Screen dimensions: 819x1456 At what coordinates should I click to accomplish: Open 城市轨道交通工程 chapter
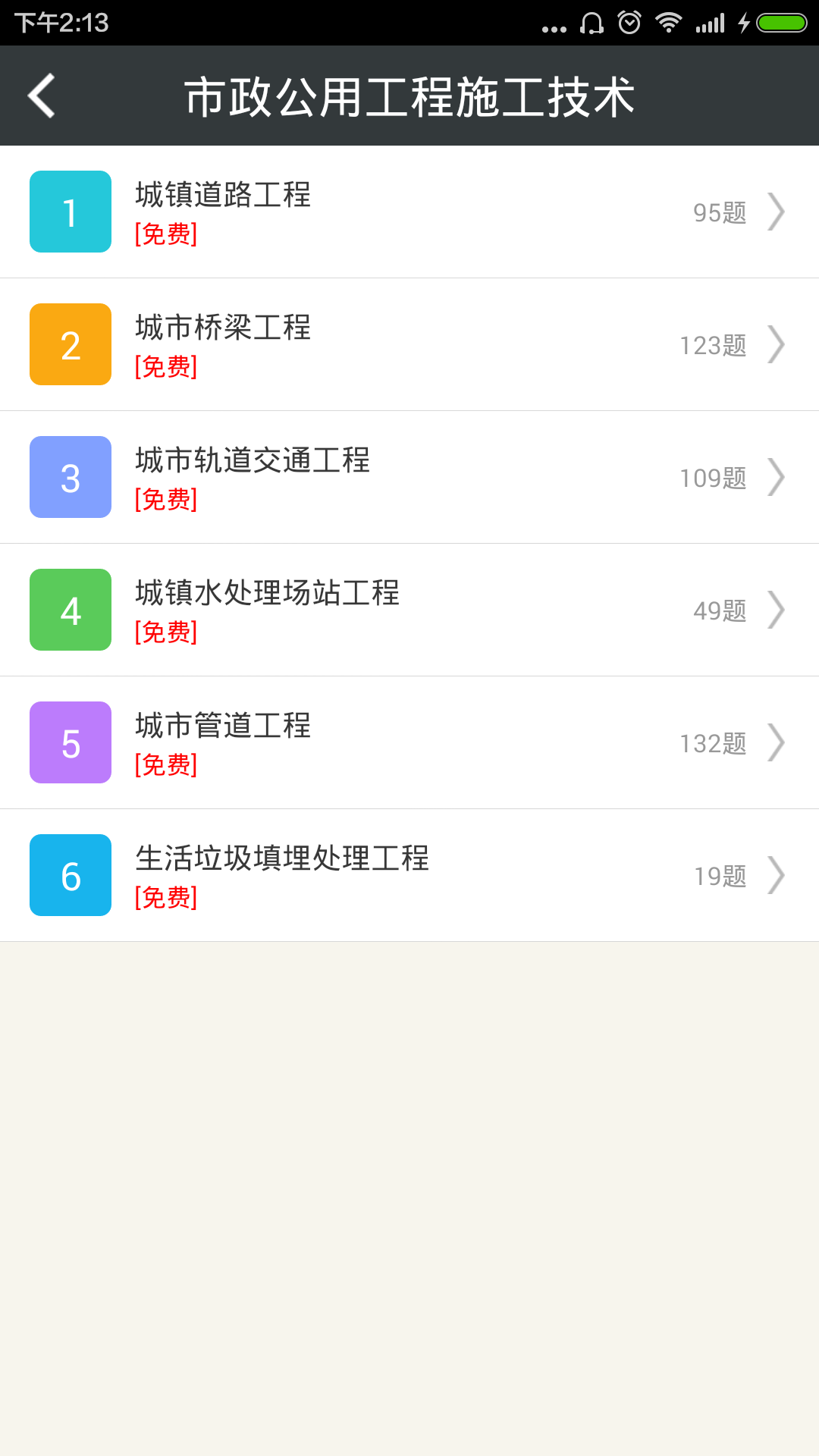(x=409, y=478)
